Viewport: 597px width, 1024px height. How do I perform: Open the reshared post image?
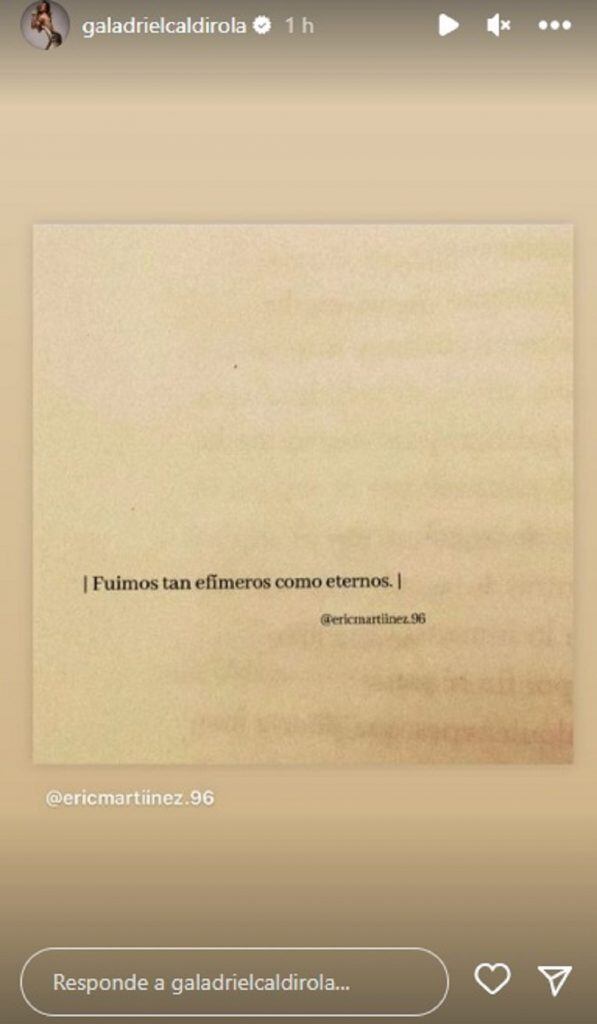click(x=303, y=494)
